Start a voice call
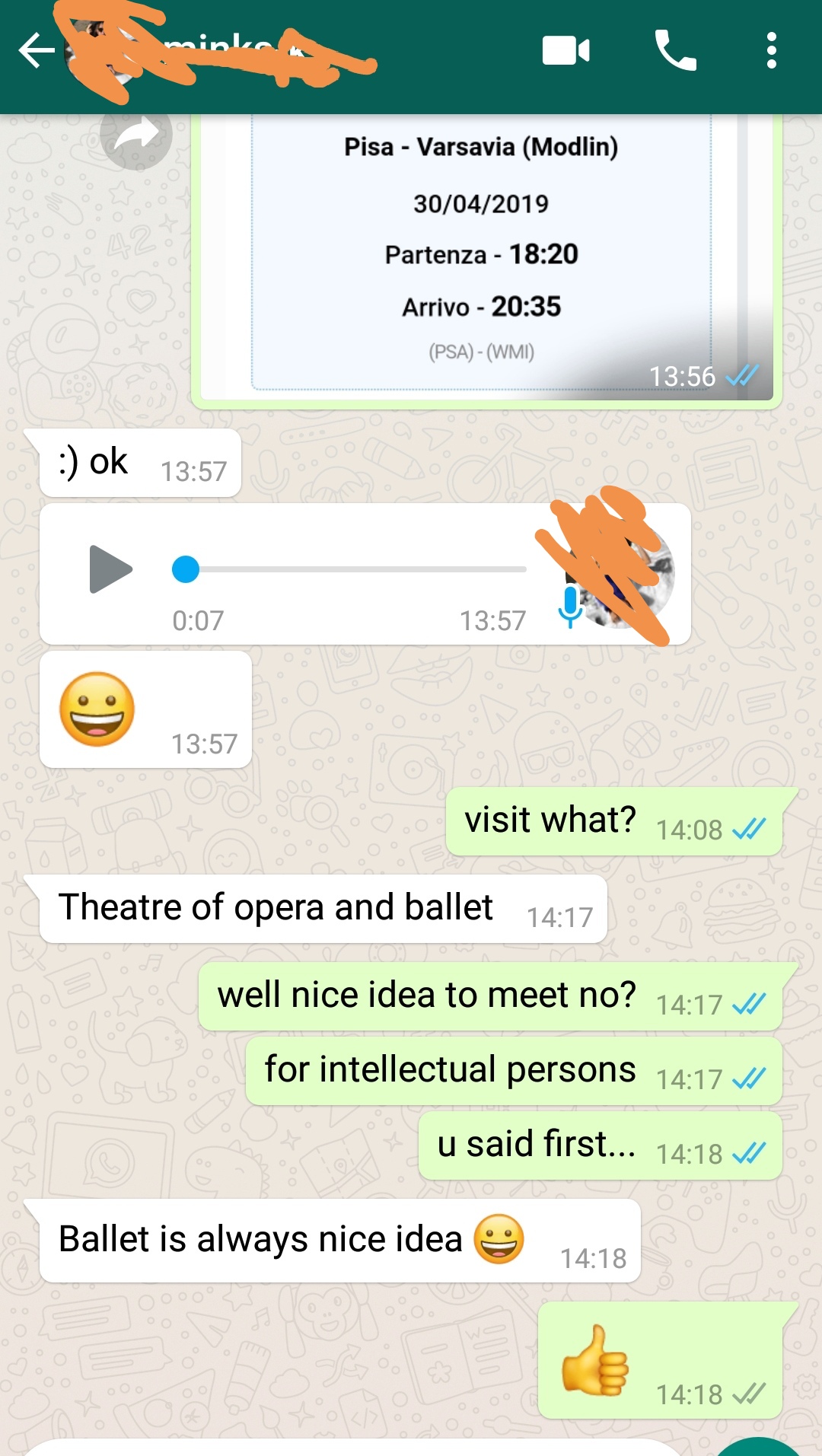 tap(675, 51)
